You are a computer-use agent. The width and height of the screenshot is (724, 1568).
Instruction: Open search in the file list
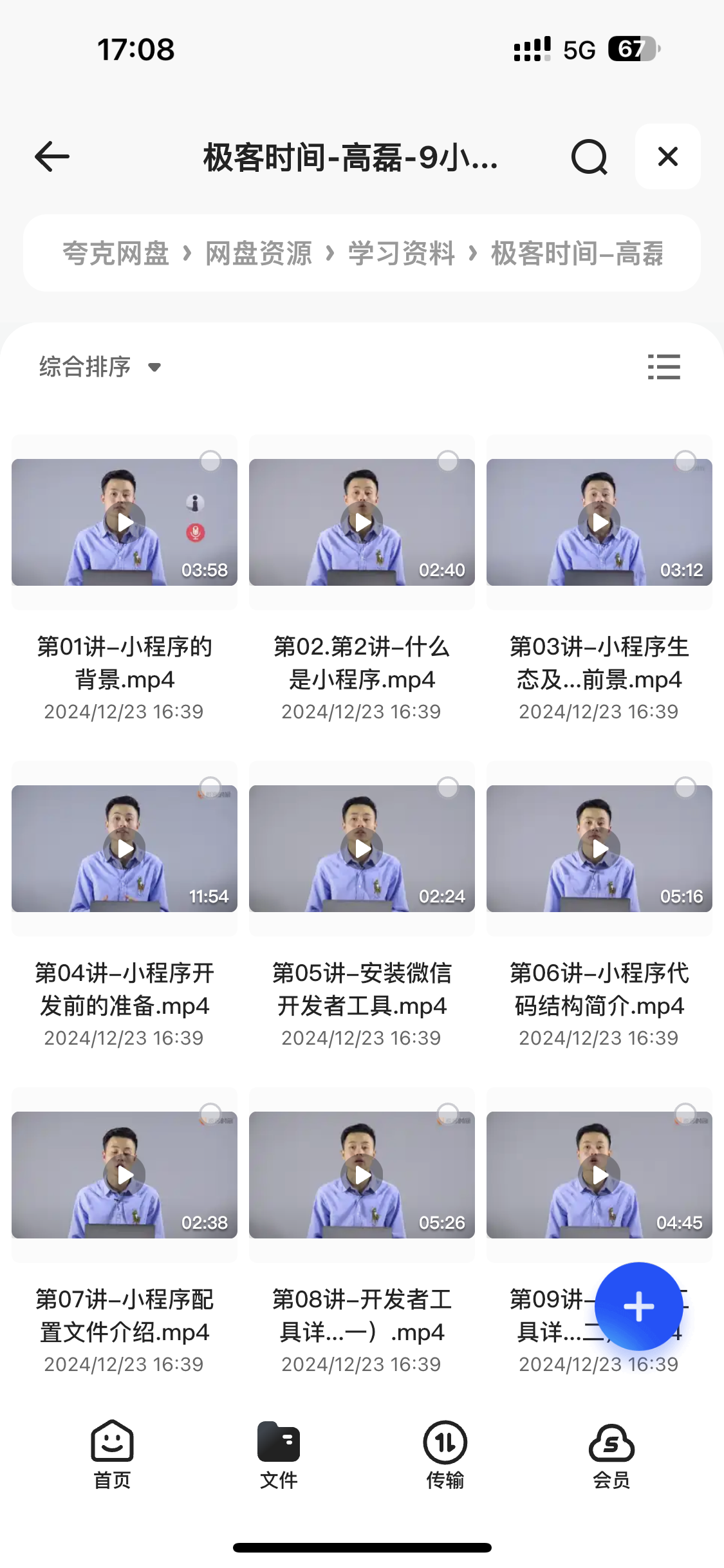coord(589,156)
